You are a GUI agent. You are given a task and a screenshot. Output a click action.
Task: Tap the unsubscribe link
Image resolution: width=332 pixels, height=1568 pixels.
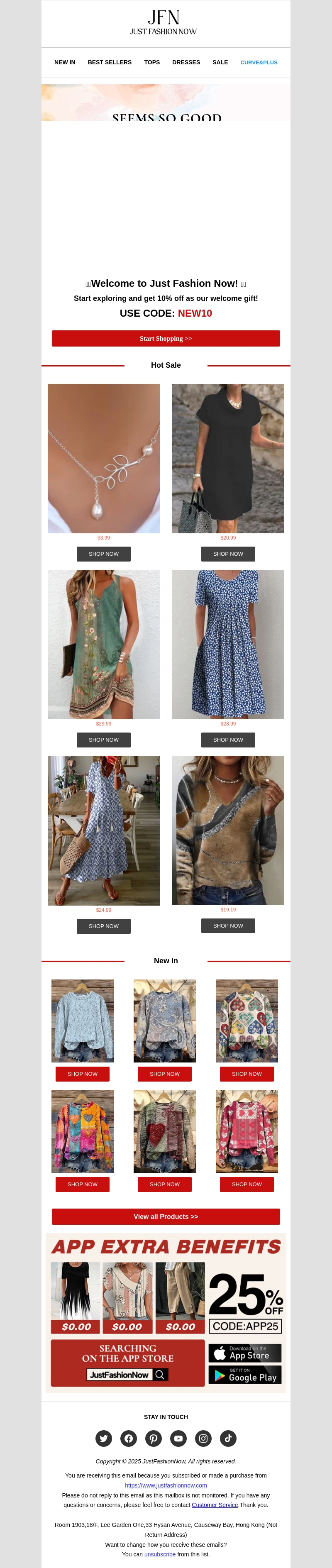(x=160, y=1554)
